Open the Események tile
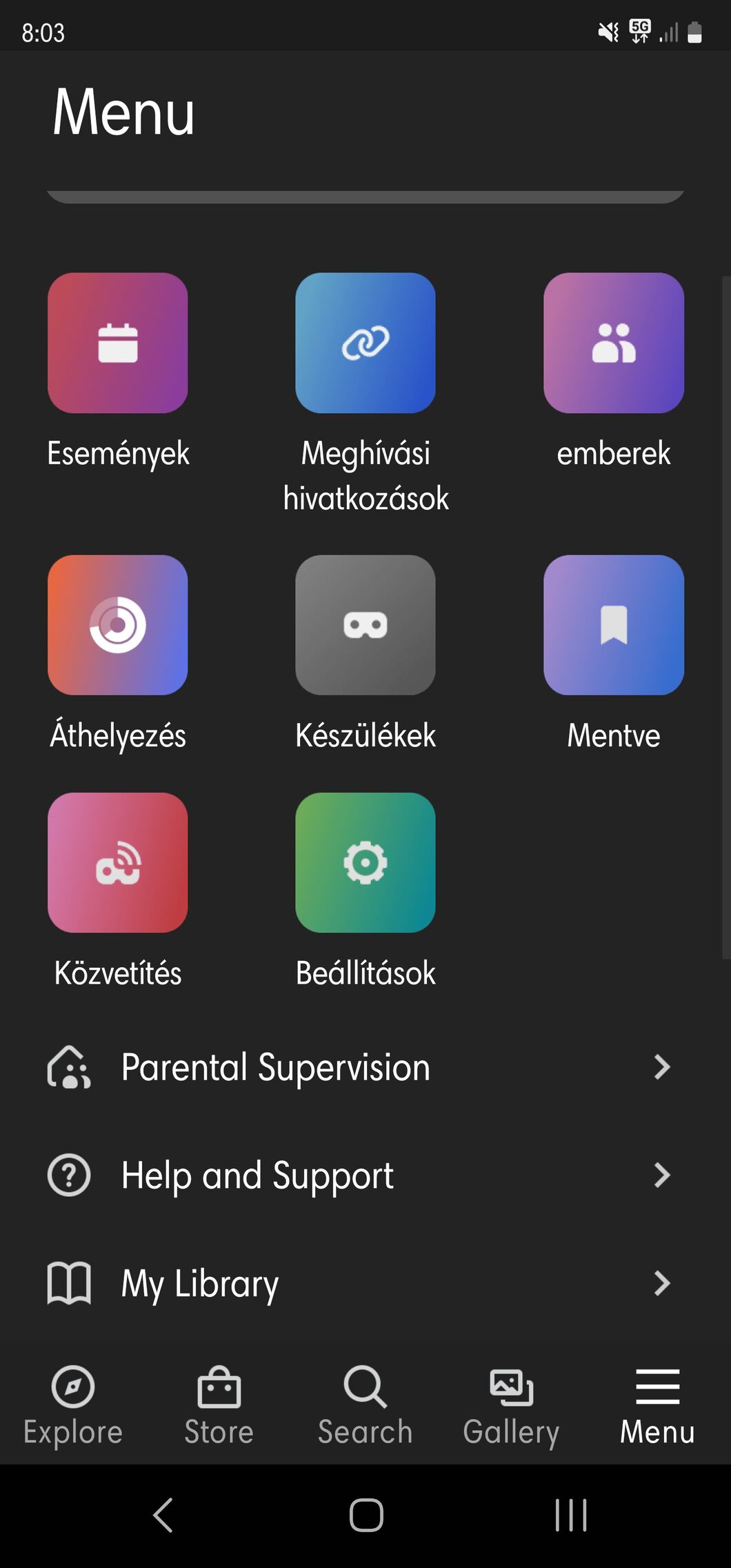731x1568 pixels. pyautogui.click(x=117, y=343)
